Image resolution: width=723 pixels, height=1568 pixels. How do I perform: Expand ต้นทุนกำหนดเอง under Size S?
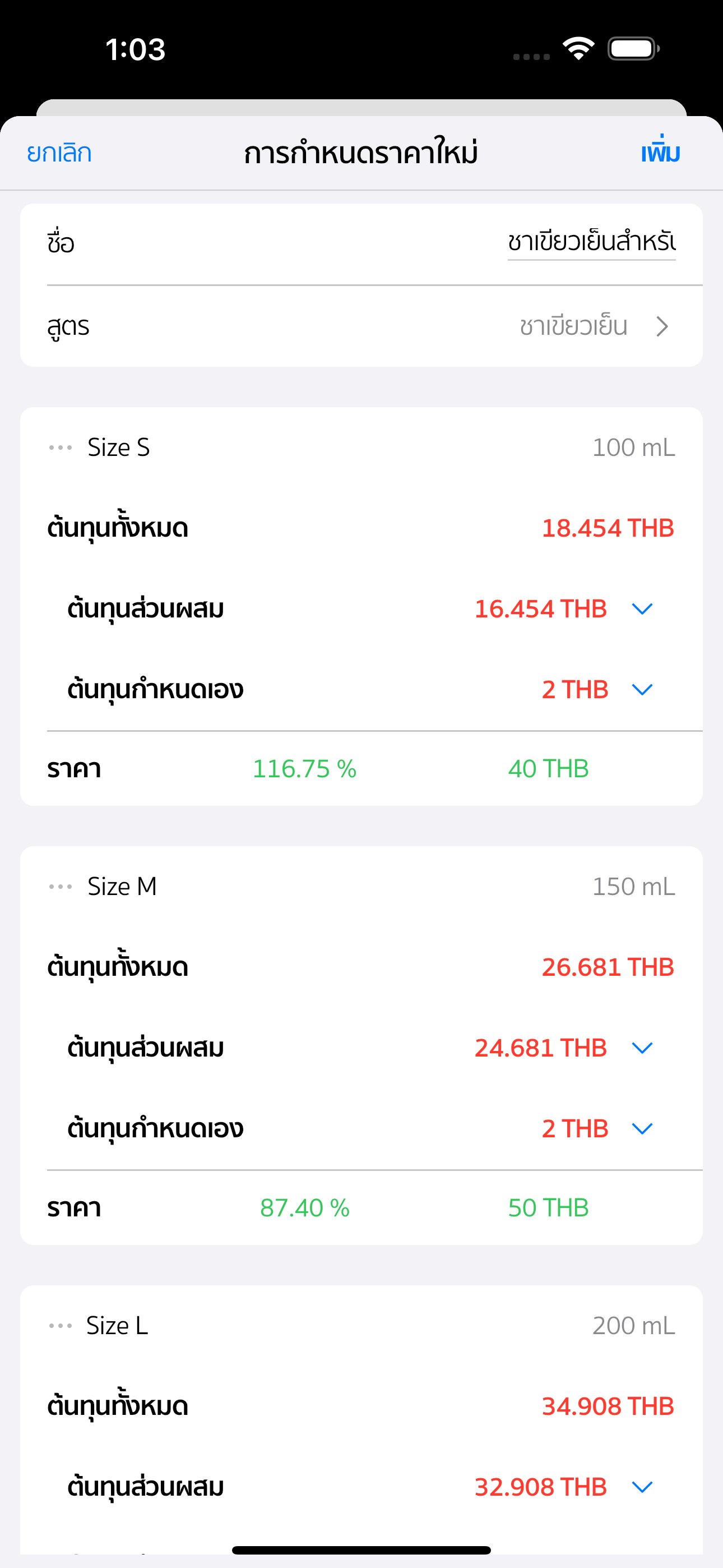tap(642, 690)
